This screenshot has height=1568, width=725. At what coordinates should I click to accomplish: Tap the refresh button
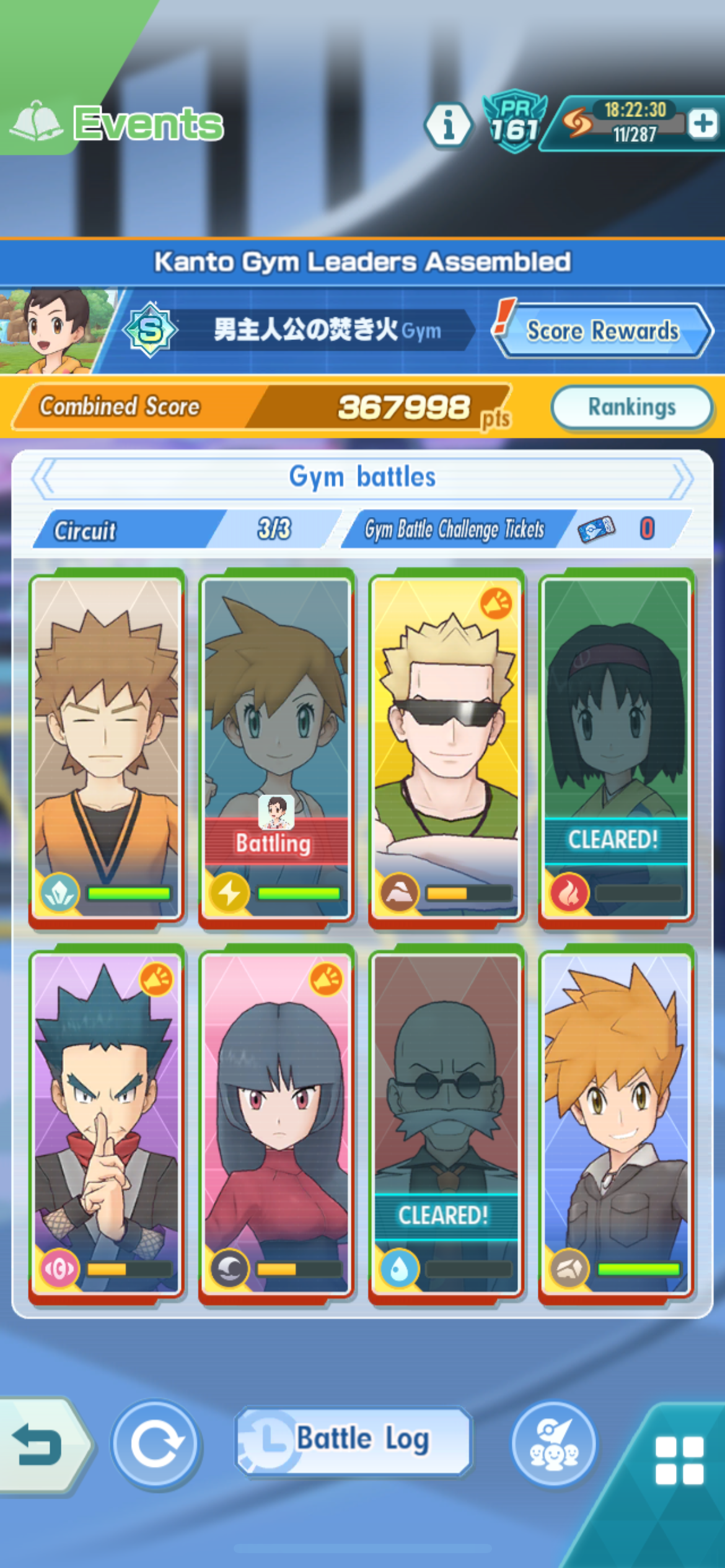click(156, 1445)
